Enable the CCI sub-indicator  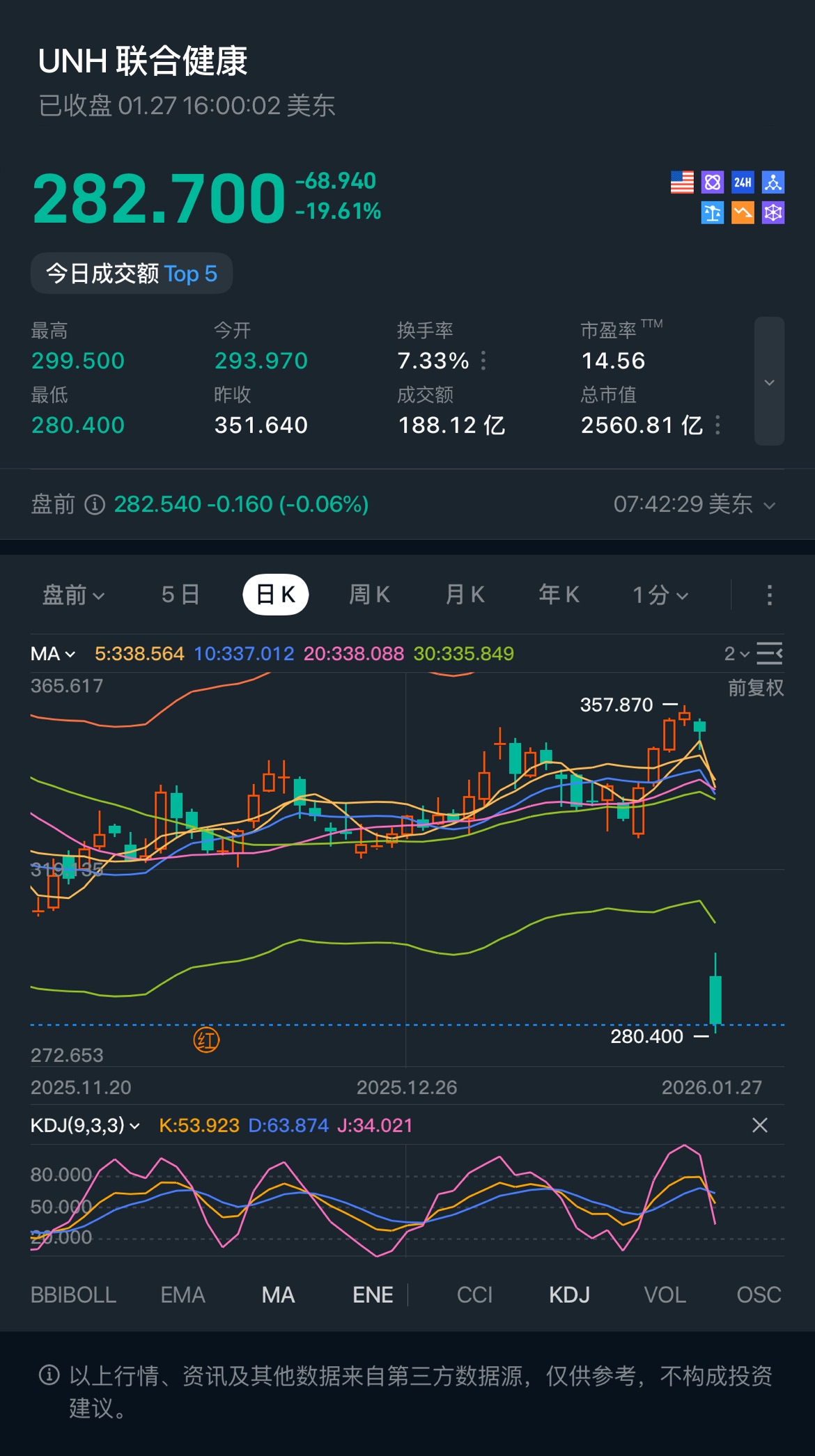point(474,1295)
